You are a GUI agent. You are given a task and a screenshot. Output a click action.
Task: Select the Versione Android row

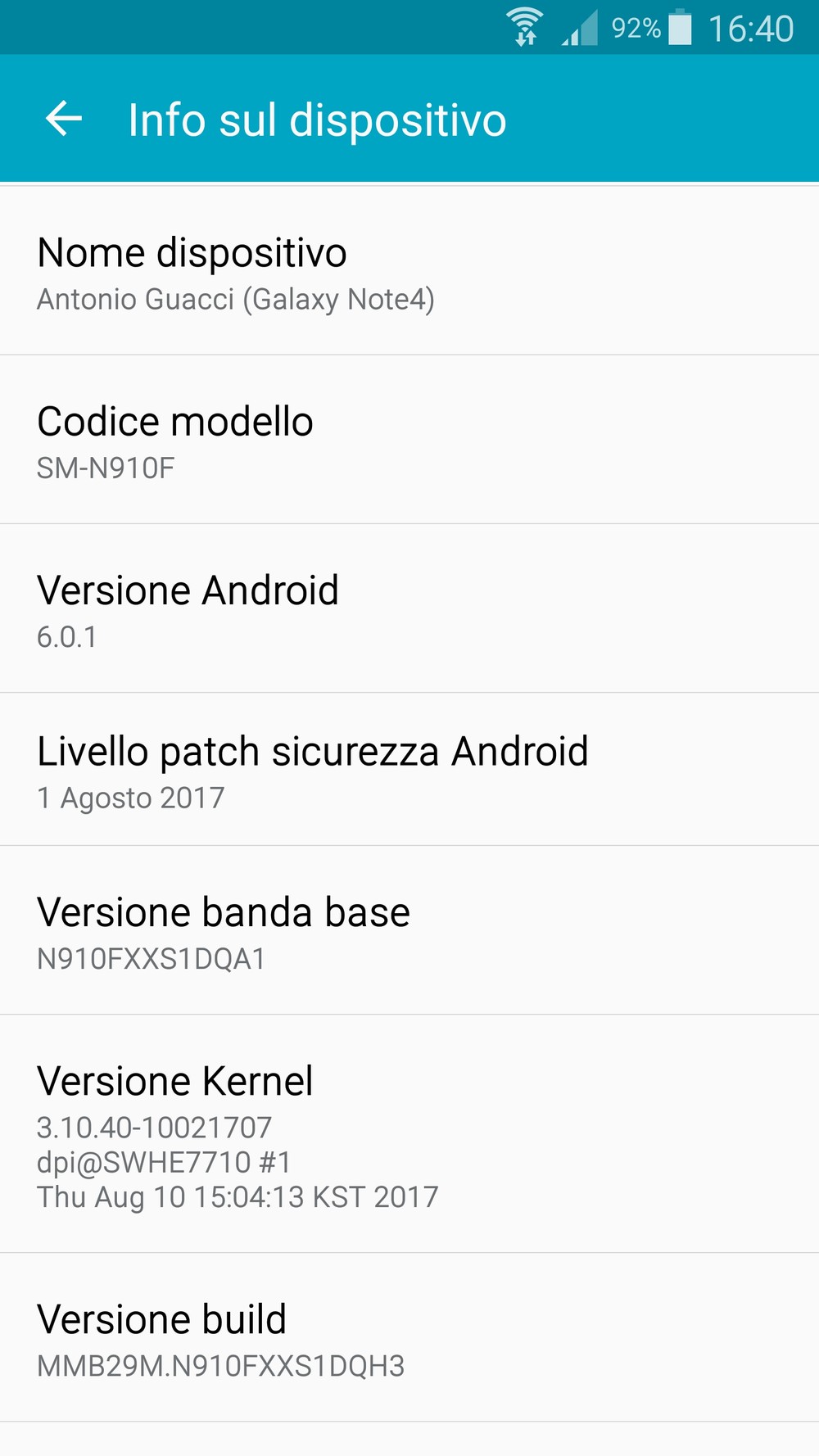[409, 608]
